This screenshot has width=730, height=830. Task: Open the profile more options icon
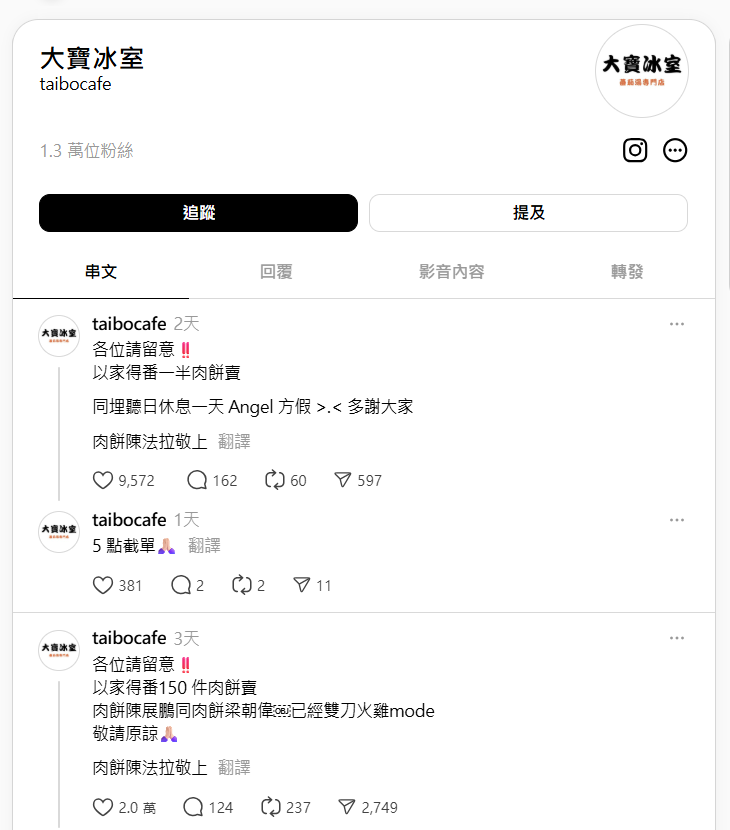[x=675, y=150]
